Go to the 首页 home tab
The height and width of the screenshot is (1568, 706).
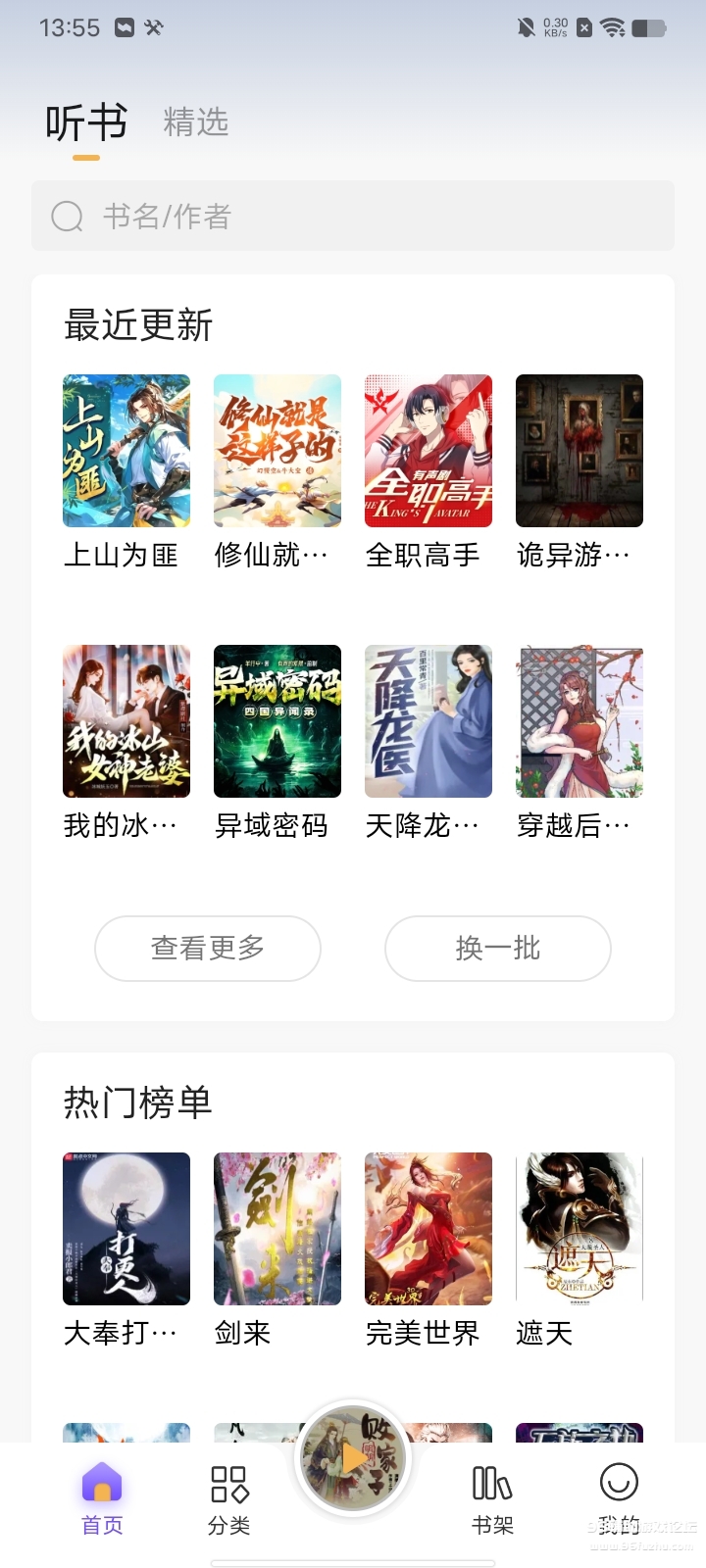tap(102, 1499)
